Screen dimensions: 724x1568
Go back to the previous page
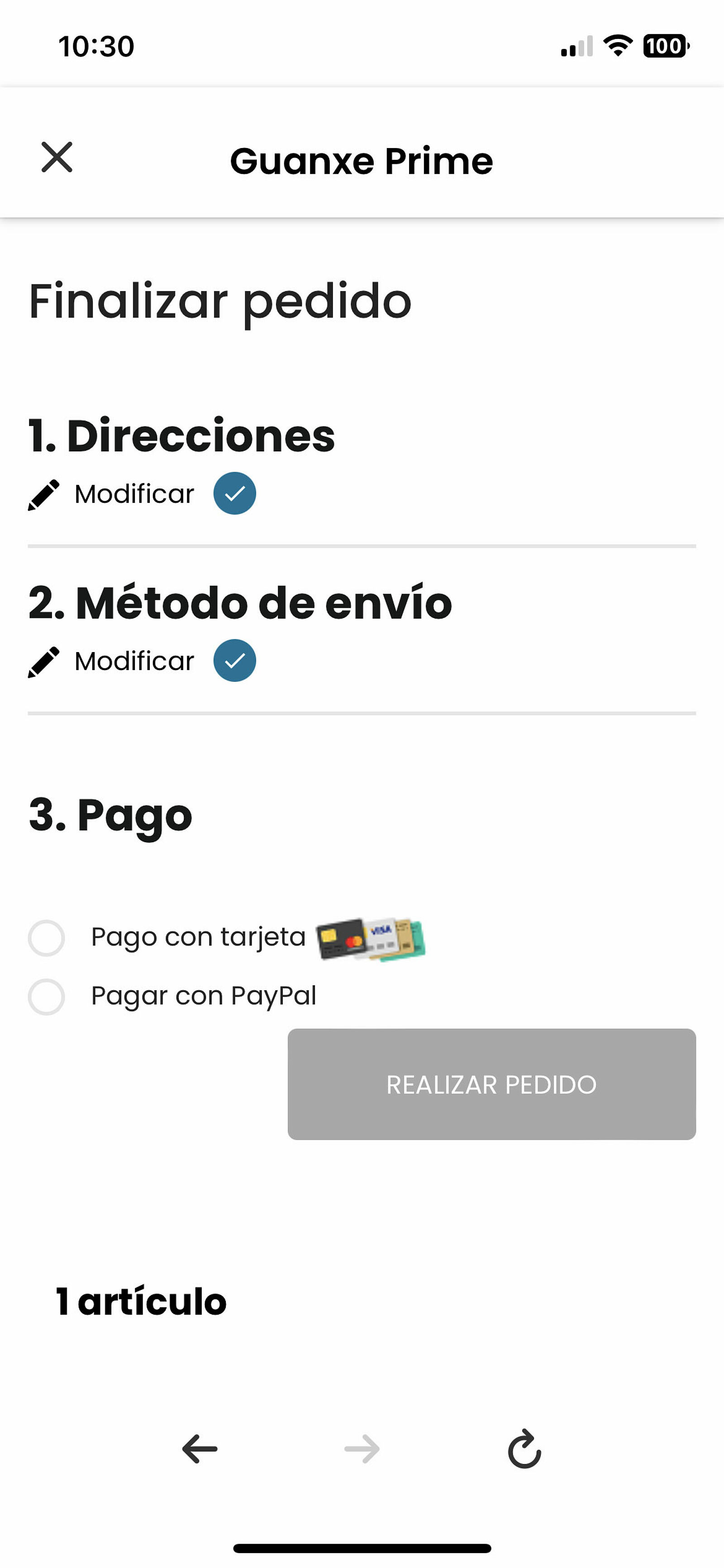coord(200,1448)
